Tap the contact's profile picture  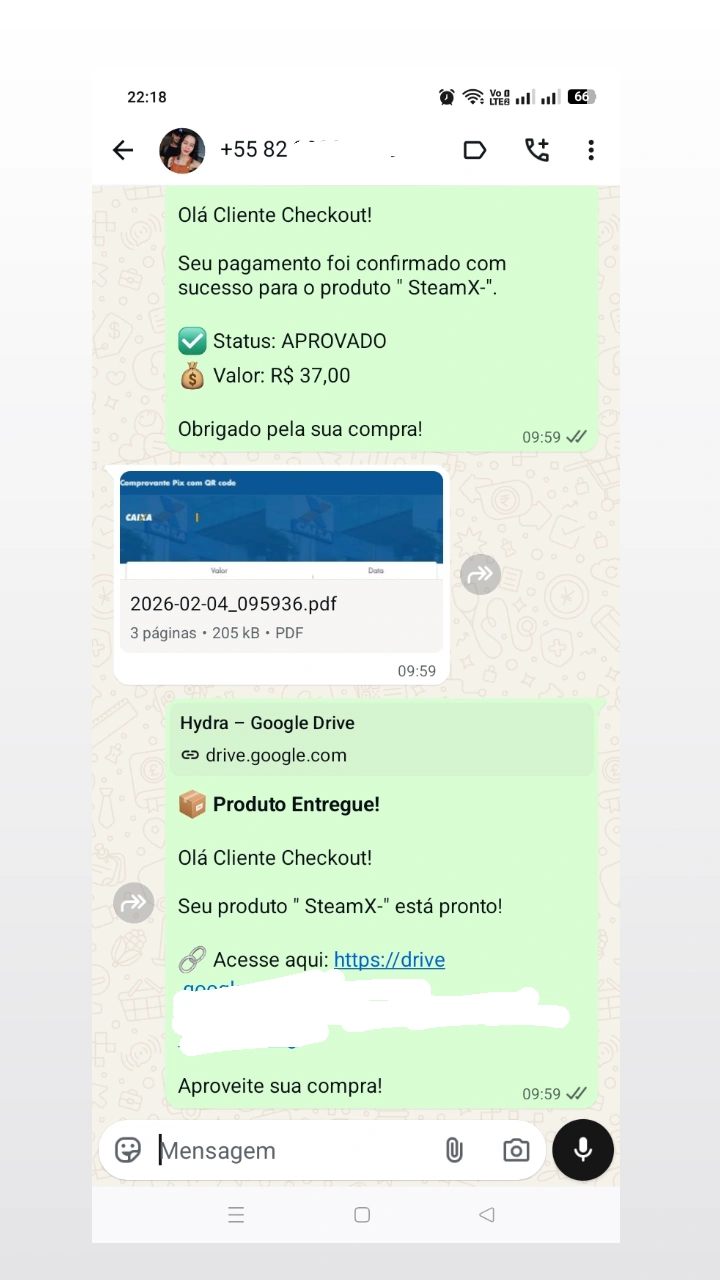pyautogui.click(x=181, y=150)
